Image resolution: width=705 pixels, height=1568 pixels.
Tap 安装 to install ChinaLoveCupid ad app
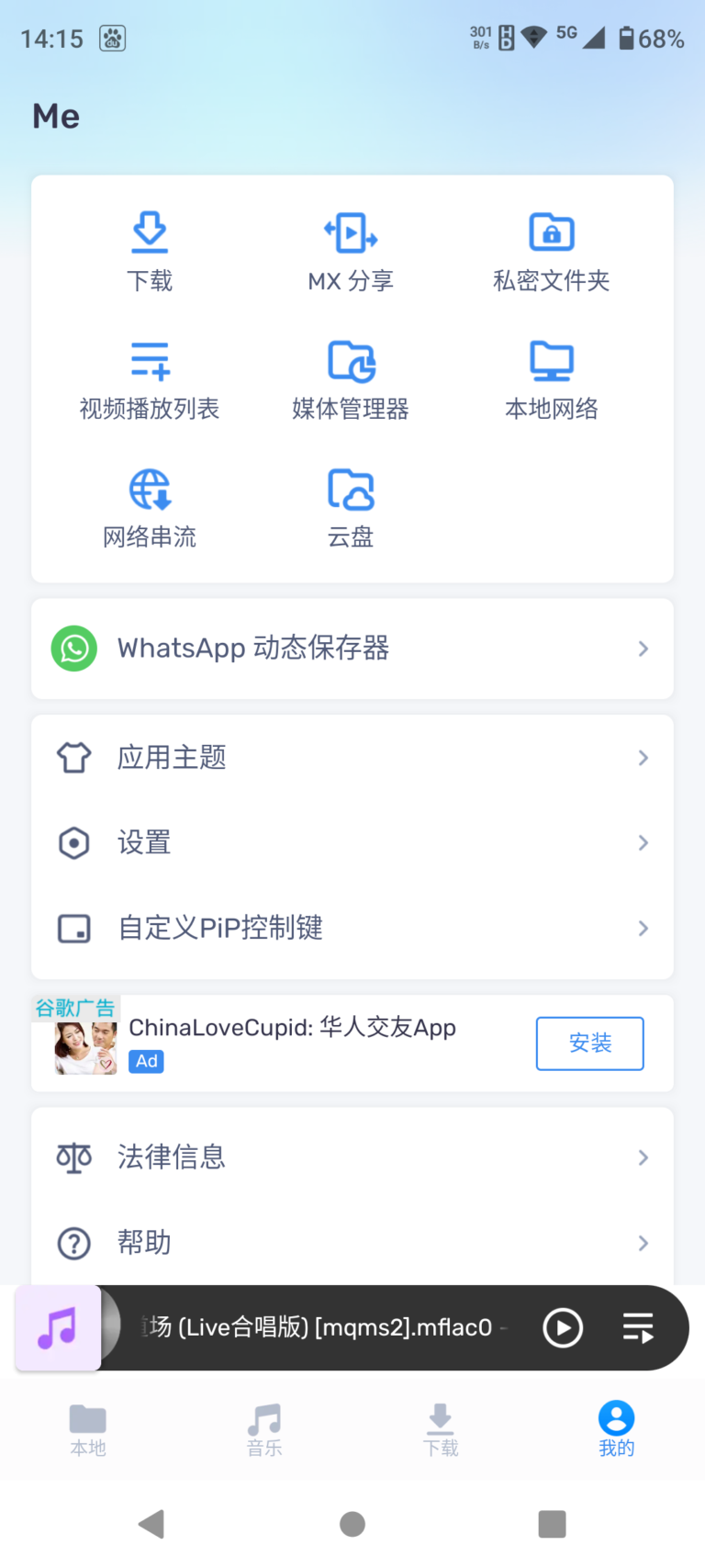click(589, 1043)
